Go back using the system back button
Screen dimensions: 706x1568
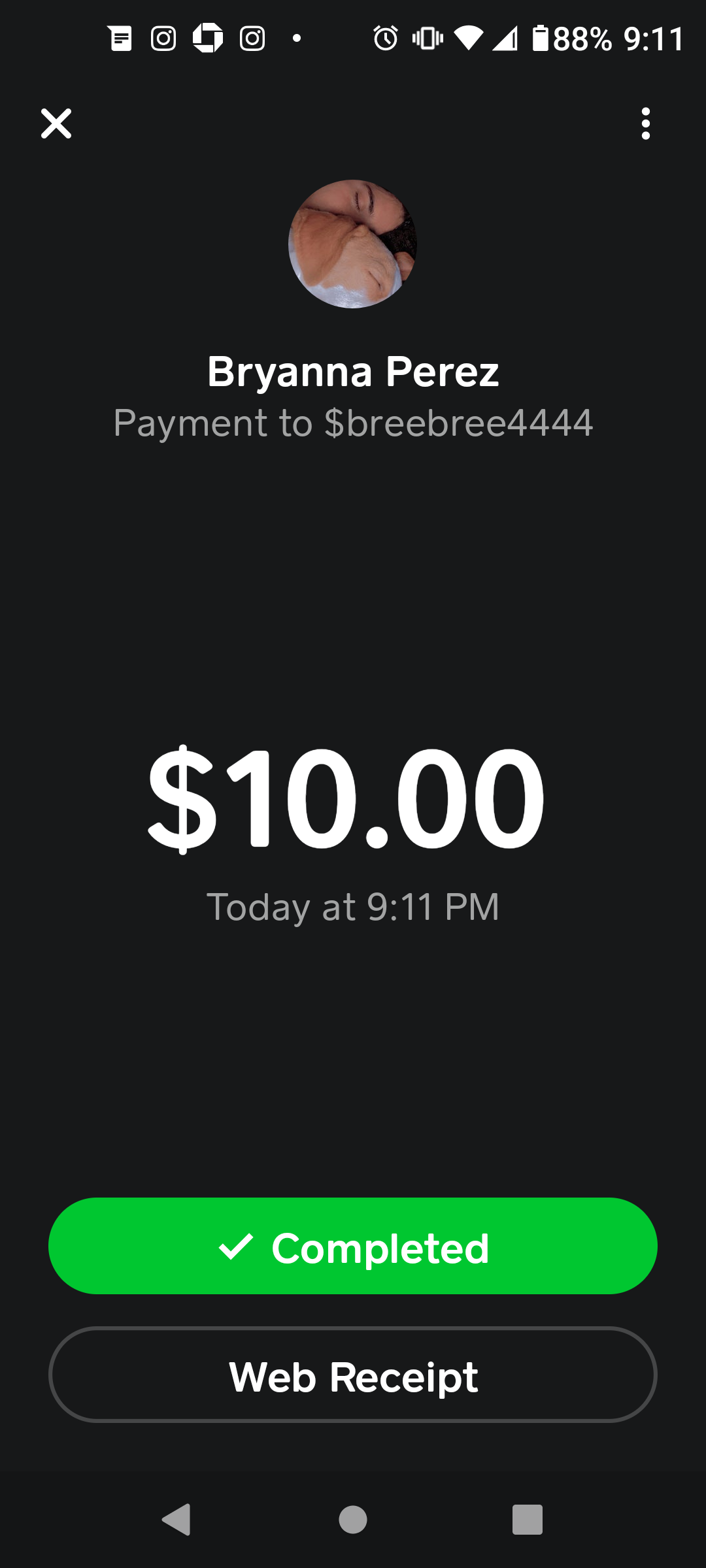(x=176, y=1519)
